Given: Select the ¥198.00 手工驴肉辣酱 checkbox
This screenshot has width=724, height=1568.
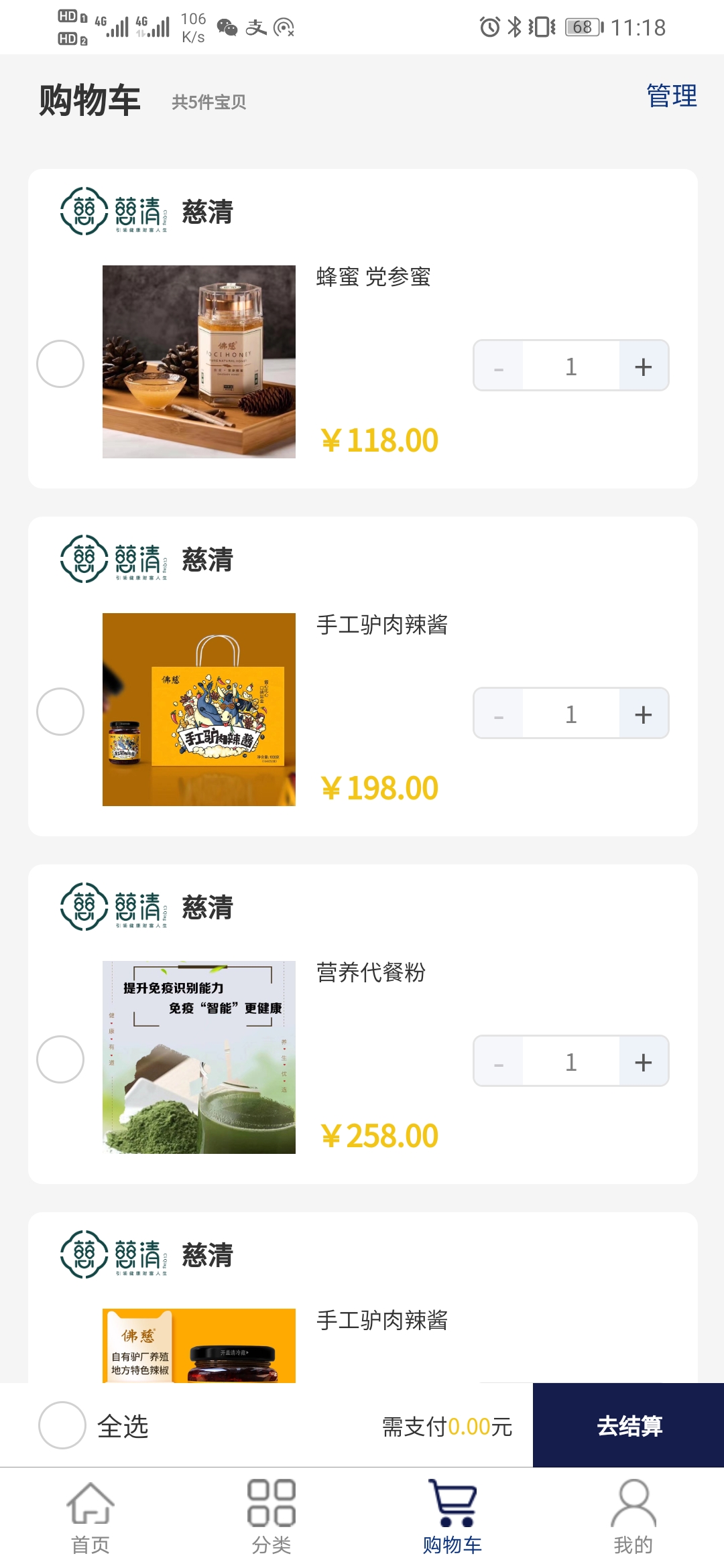Looking at the screenshot, I should pyautogui.click(x=60, y=712).
